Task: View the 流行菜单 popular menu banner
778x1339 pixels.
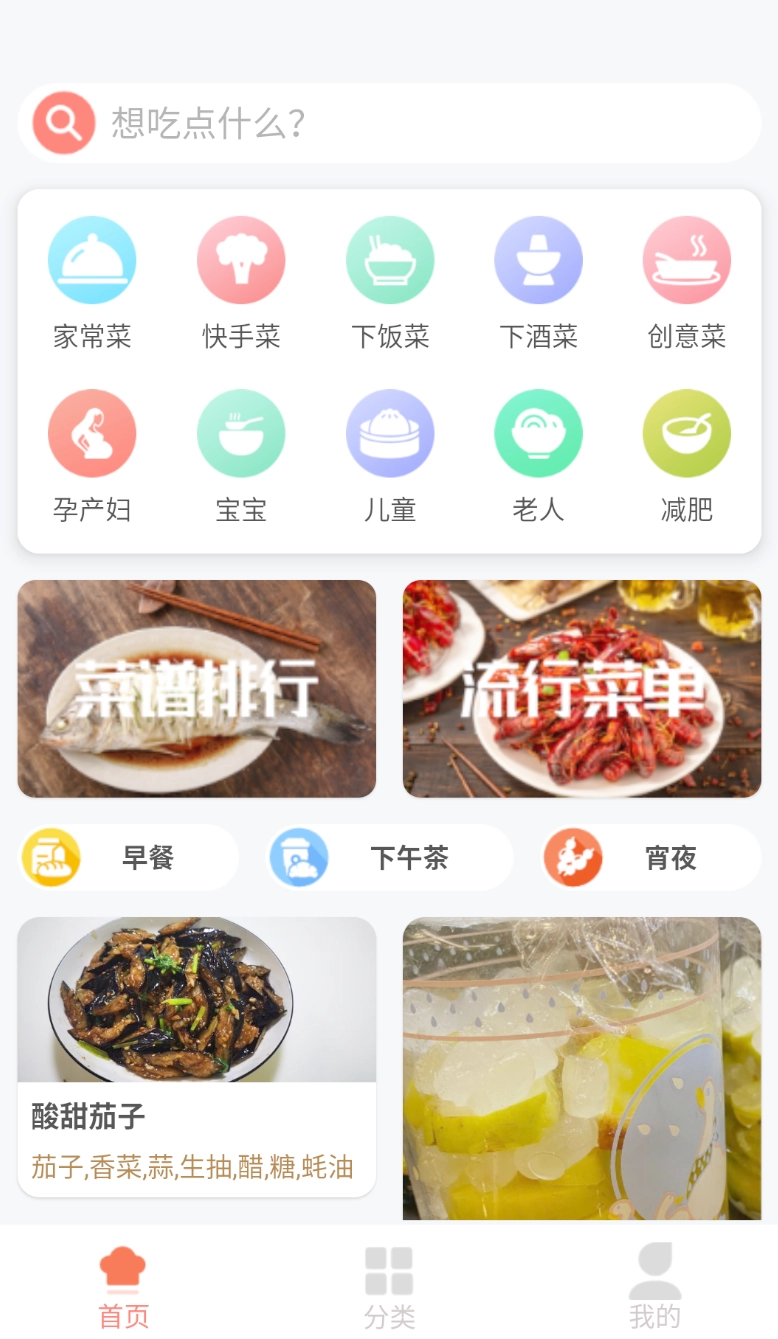Action: 580,688
